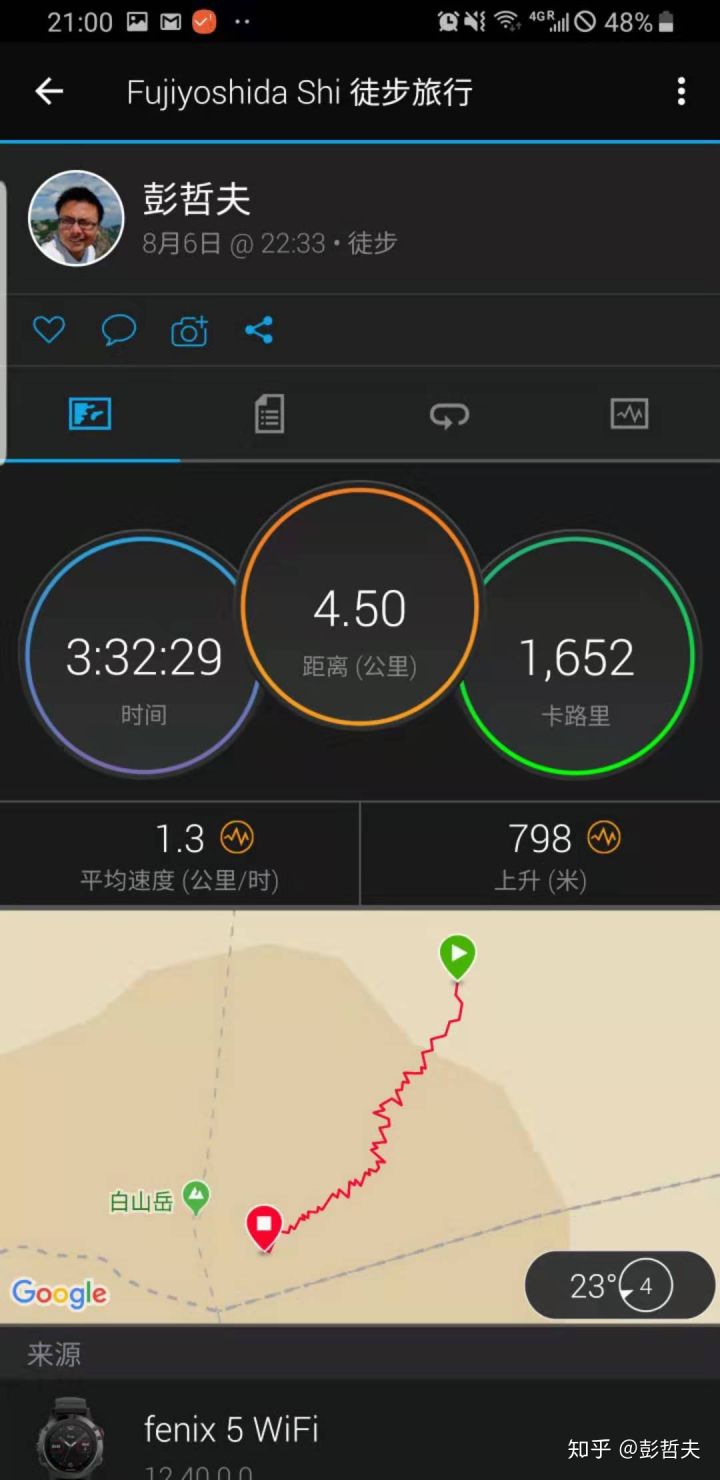Open 彭哲夫's profile avatar
Screen dimensions: 720x1480
[x=77, y=217]
